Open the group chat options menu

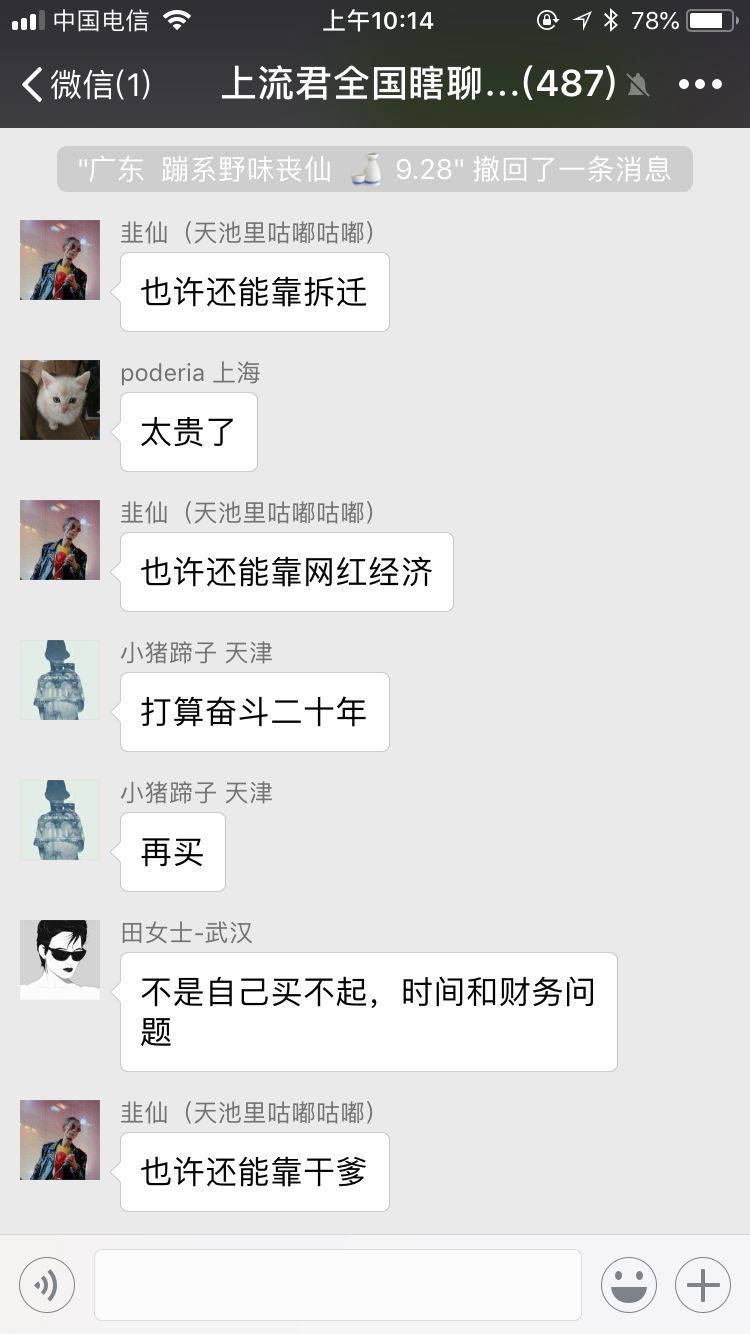pyautogui.click(x=700, y=85)
